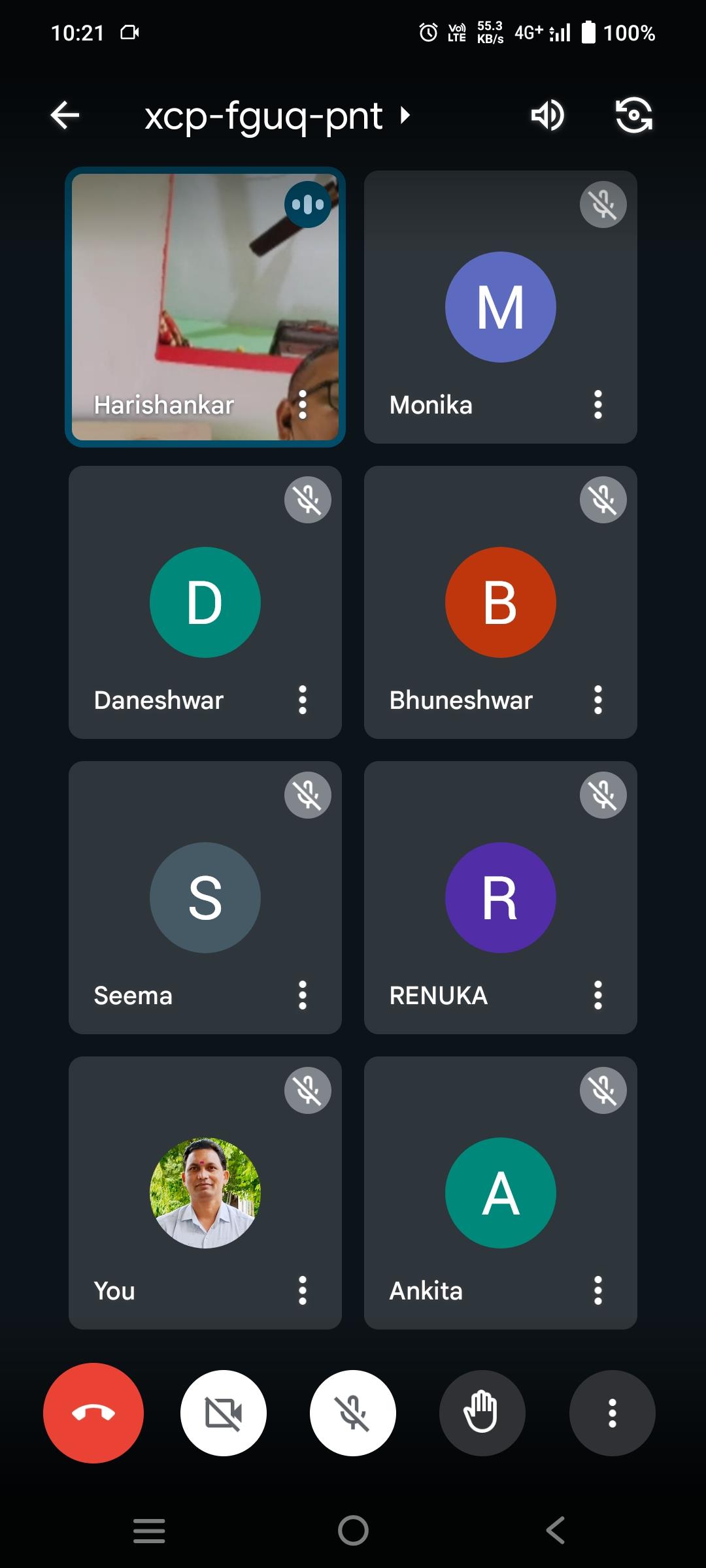Switch the camera with the flip icon
Viewport: 706px width, 1568px height.
(634, 116)
